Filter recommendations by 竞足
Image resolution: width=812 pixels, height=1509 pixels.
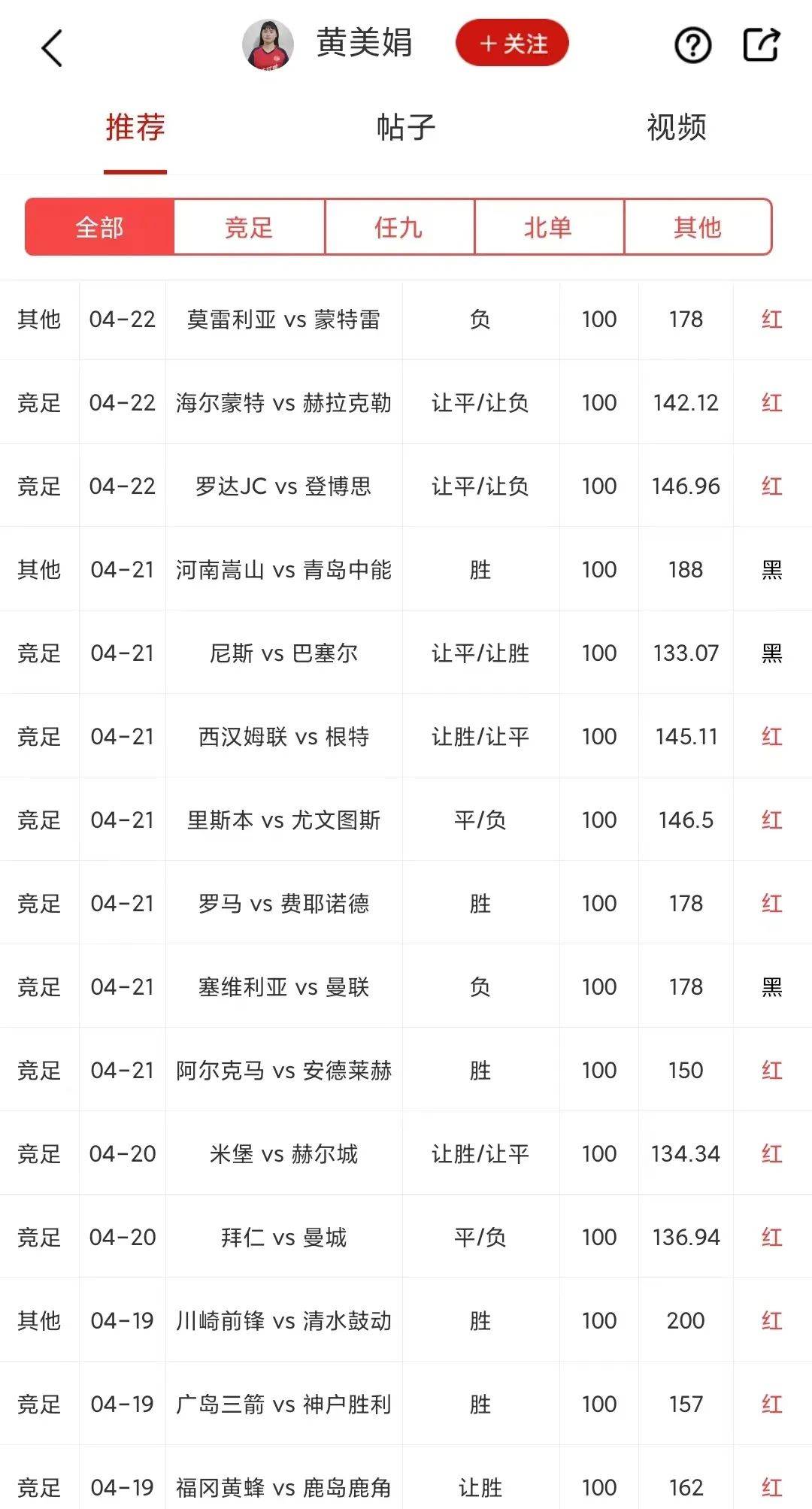click(249, 227)
